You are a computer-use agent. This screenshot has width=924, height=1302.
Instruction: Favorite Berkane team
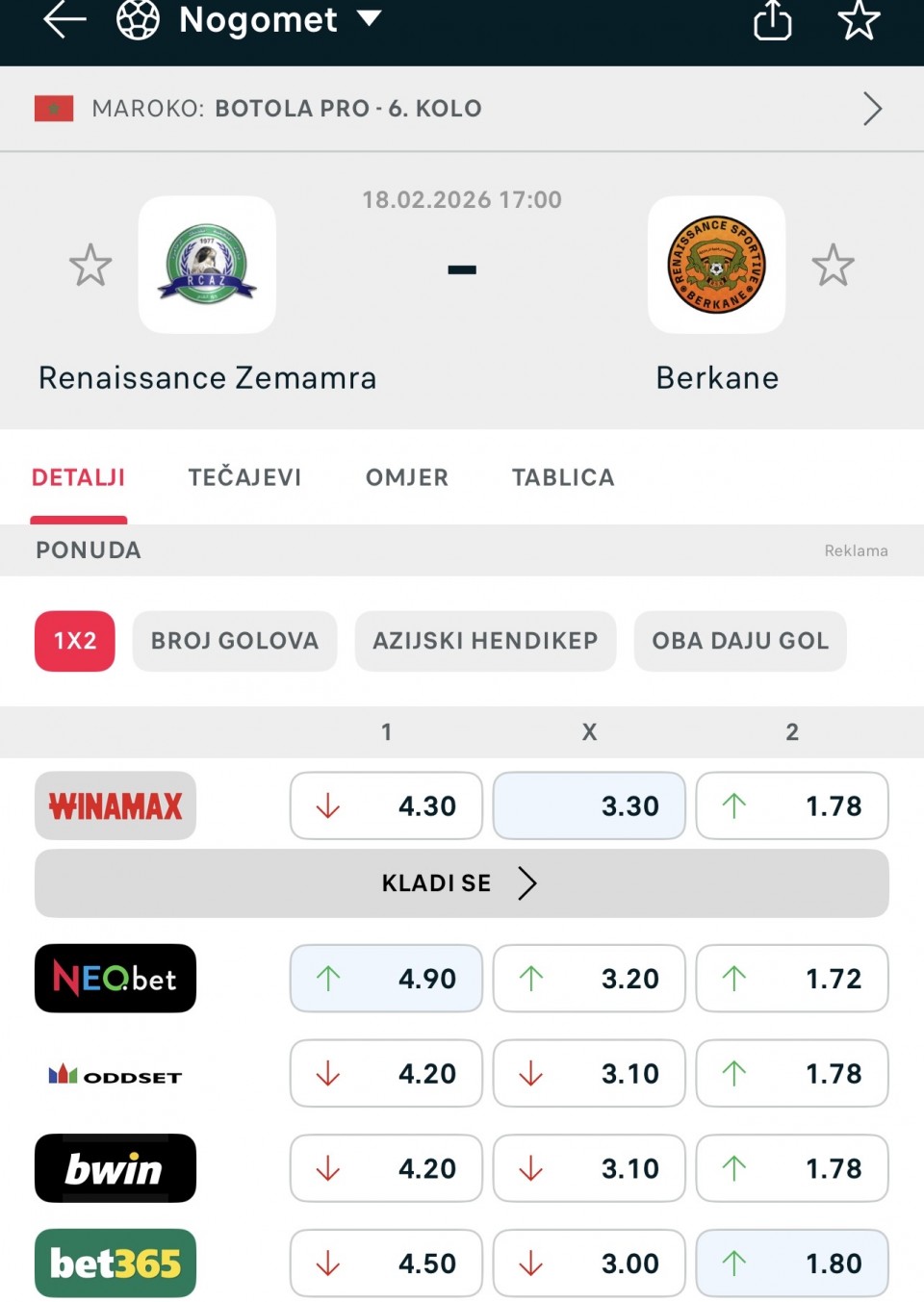pyautogui.click(x=833, y=266)
